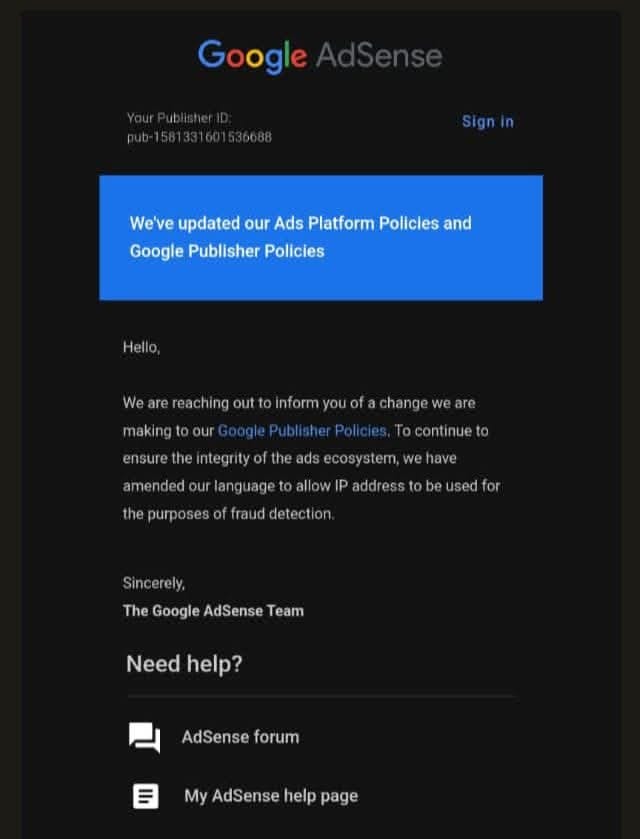Open My AdSense help page
This screenshot has width=640, height=839.
point(270,796)
